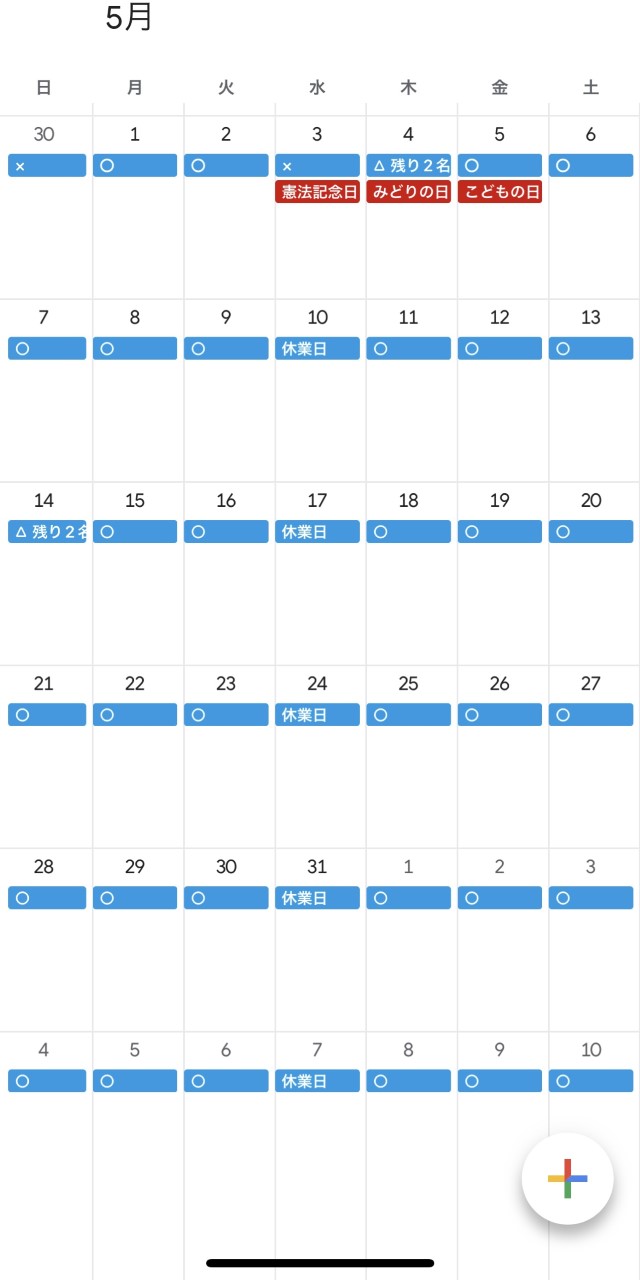Open the こどもの日 holiday event
Screen dimensions: 640x1280
point(500,192)
